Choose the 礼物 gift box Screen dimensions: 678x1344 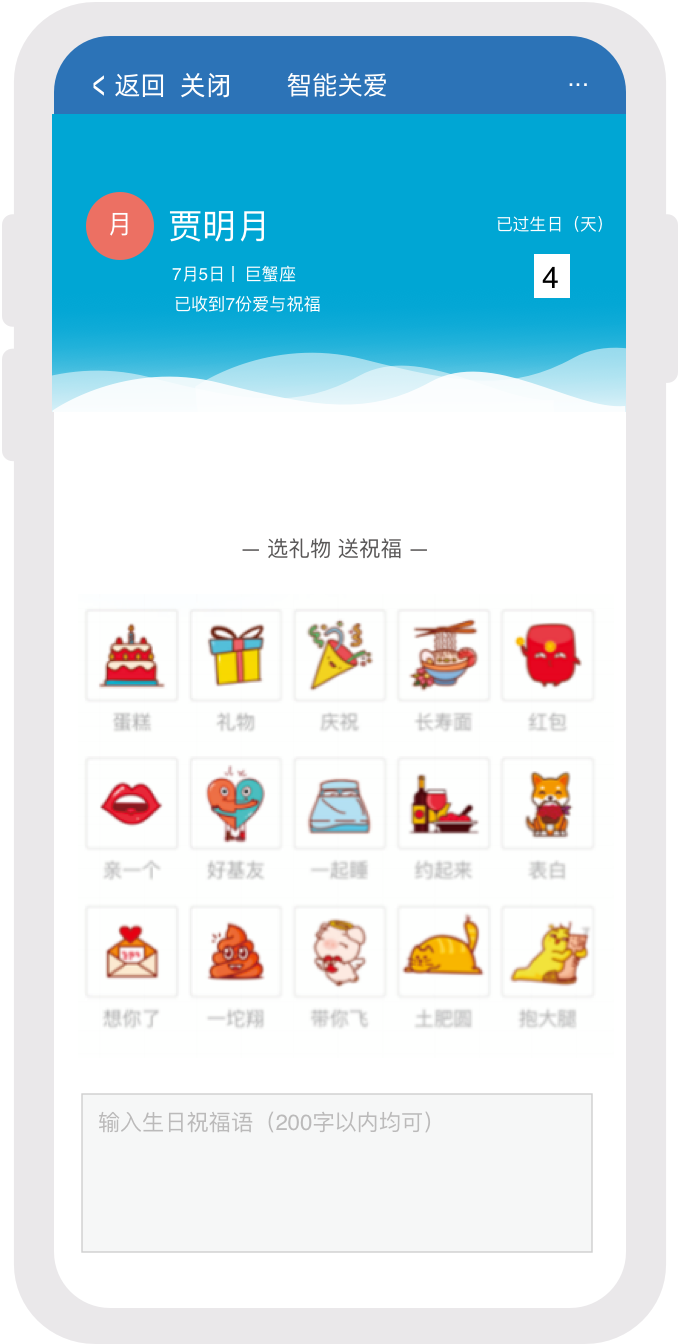[x=236, y=656]
